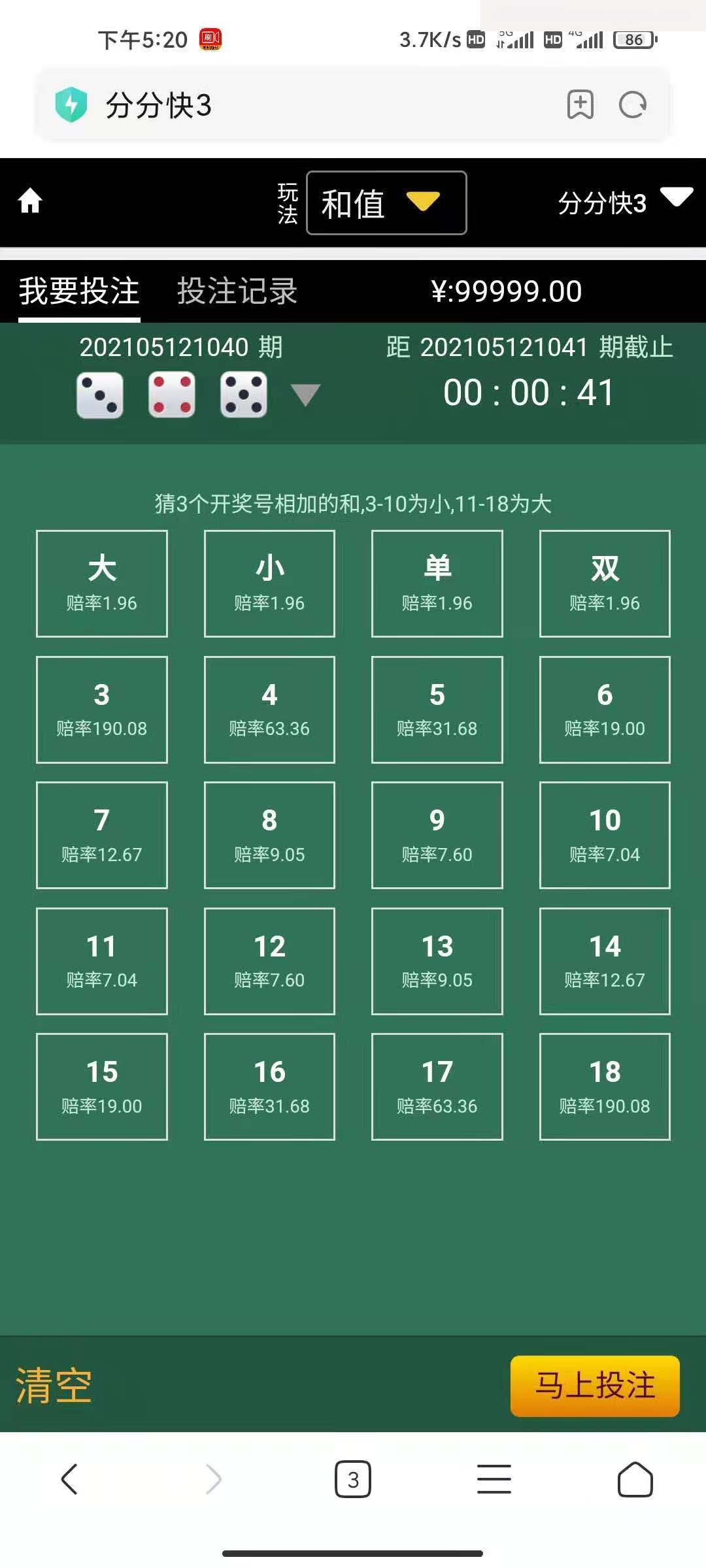706x1568 pixels.
Task: Tap 马上投注 to place bet
Action: click(595, 1386)
